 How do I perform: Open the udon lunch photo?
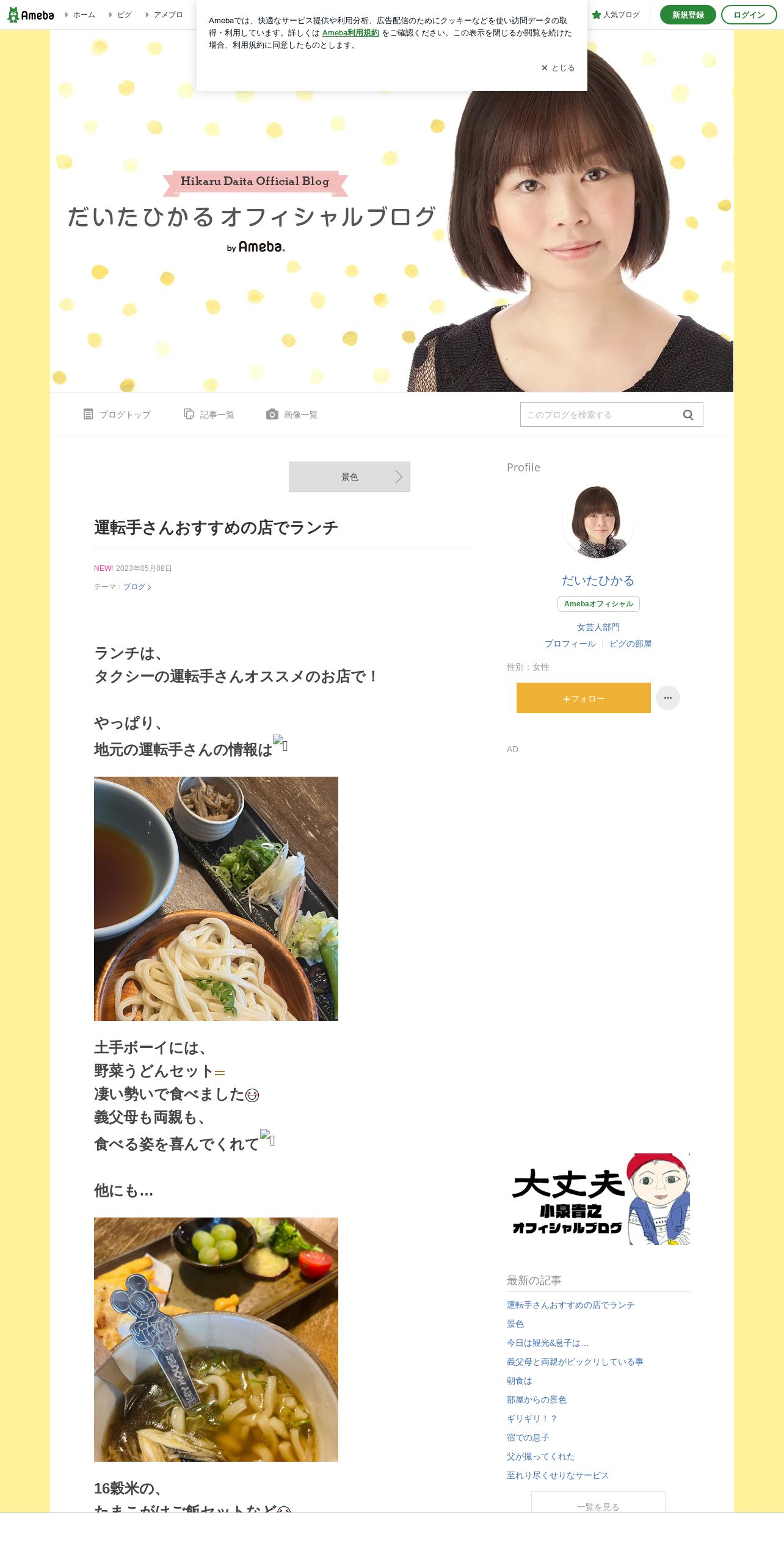pos(216,899)
